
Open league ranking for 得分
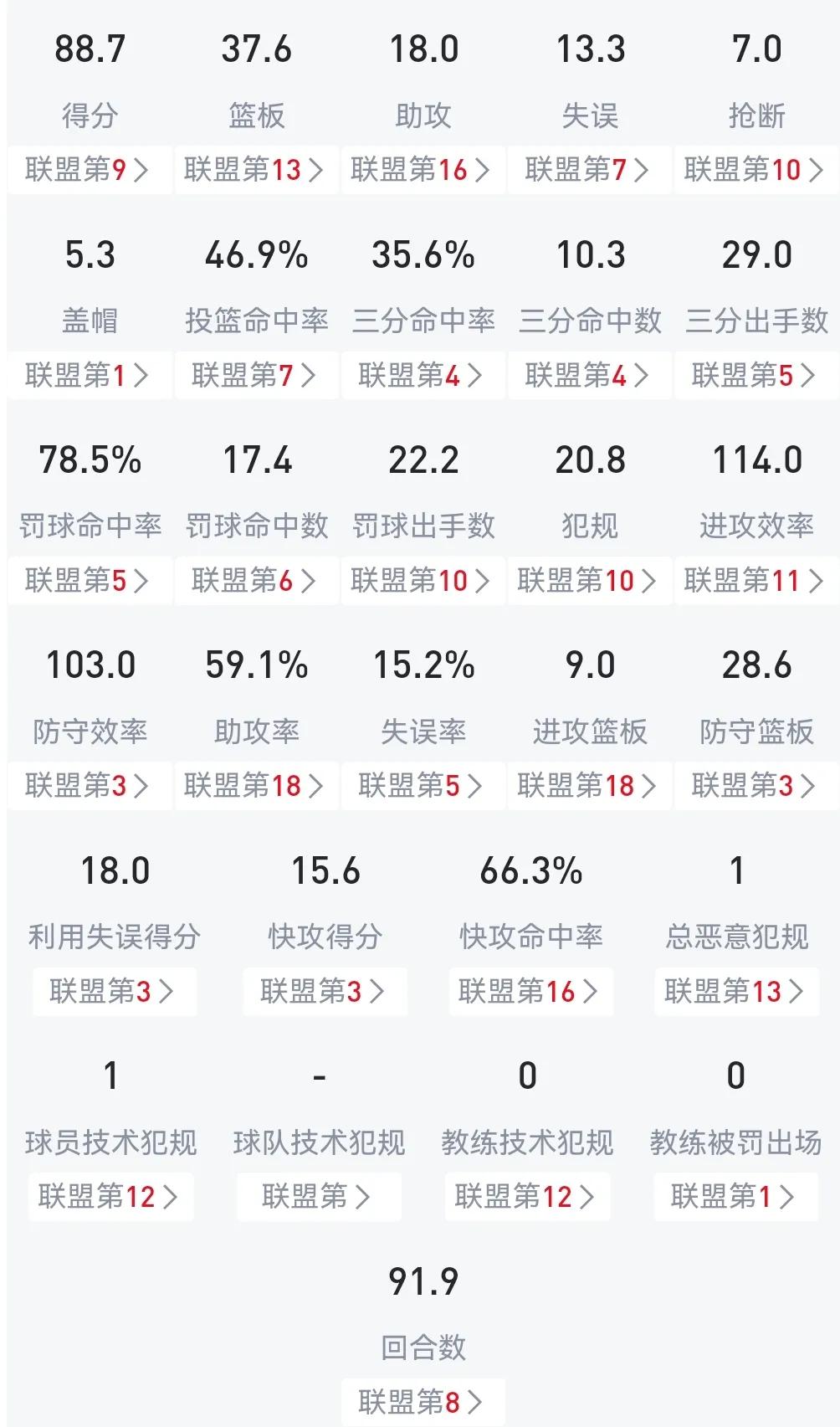tap(89, 170)
